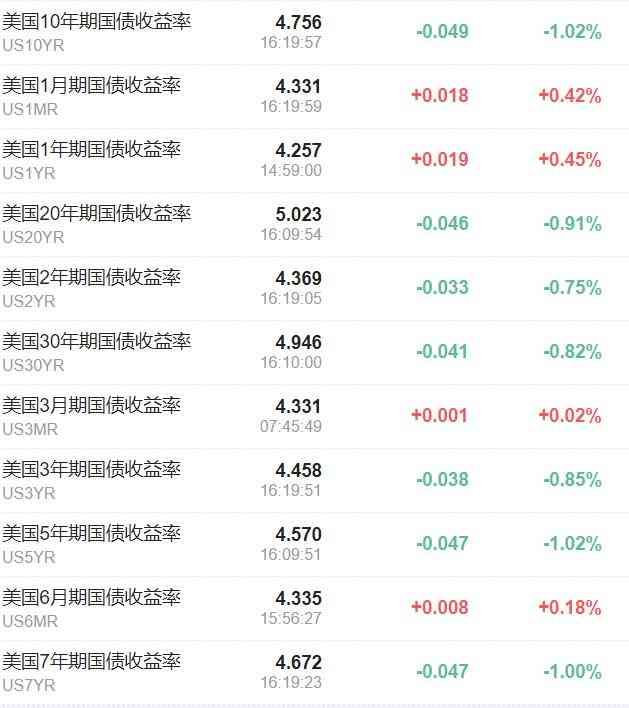Image resolution: width=629 pixels, height=708 pixels.
Task: Open the US3YR three-year yield quote
Action: point(92,469)
